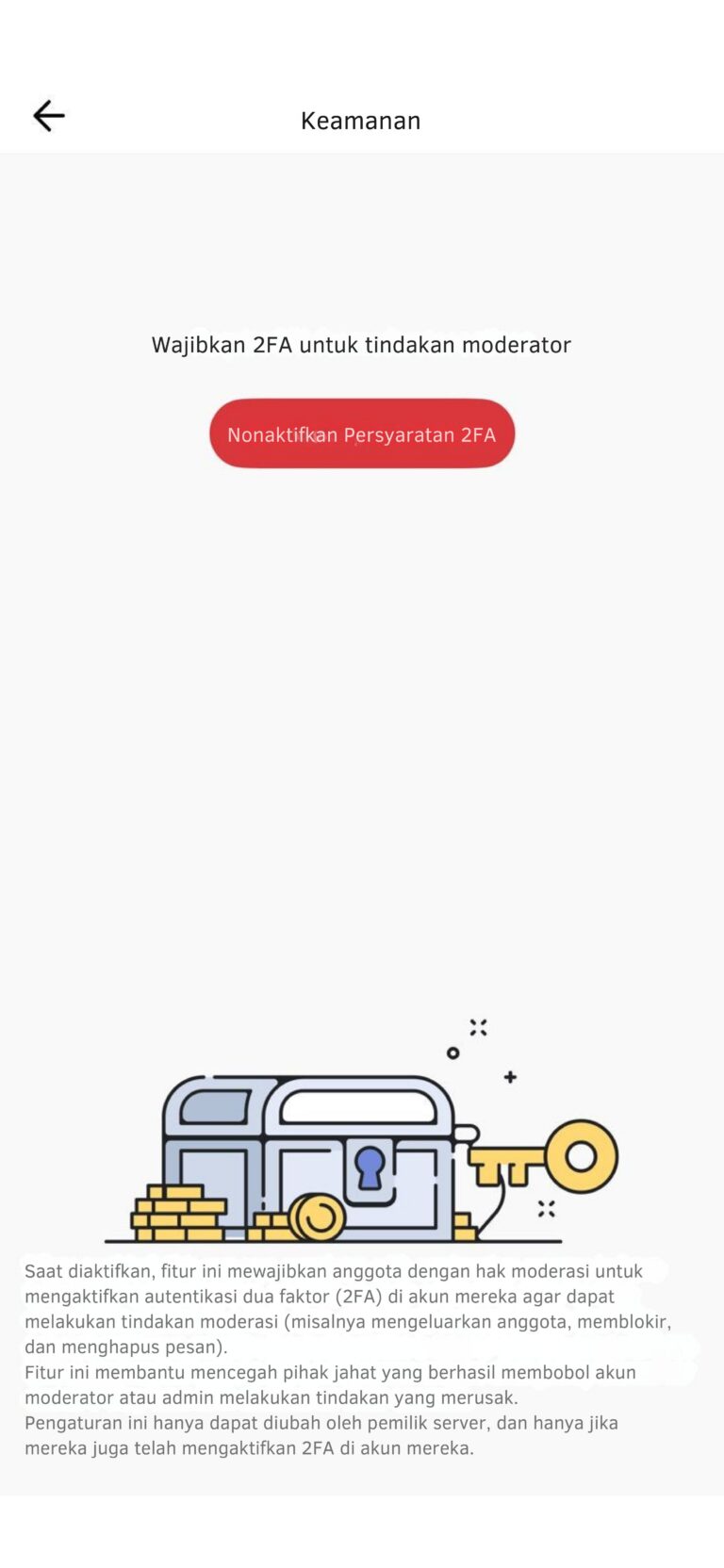
Task: Click the plus-shaped sparkle near the key
Action: 510,1075
